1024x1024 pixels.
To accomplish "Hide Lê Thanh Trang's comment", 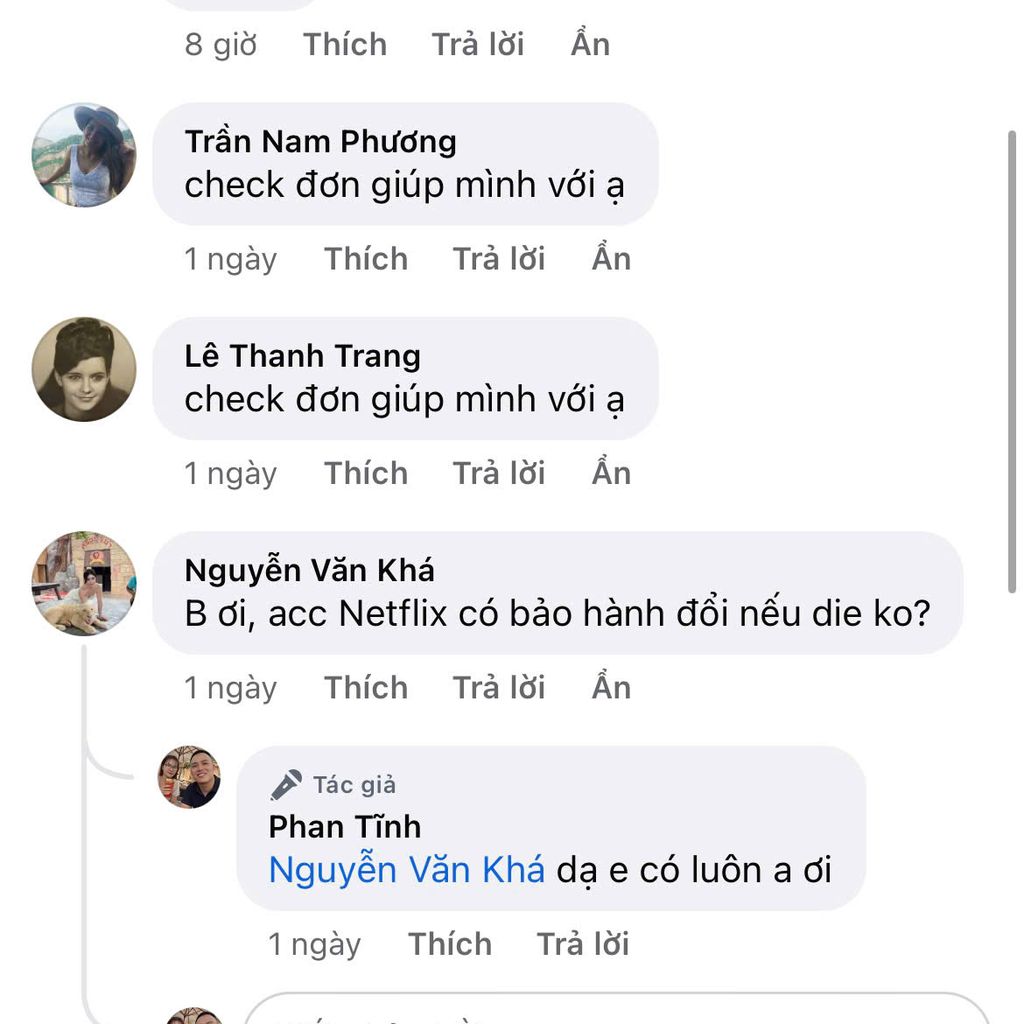I will coord(611,473).
